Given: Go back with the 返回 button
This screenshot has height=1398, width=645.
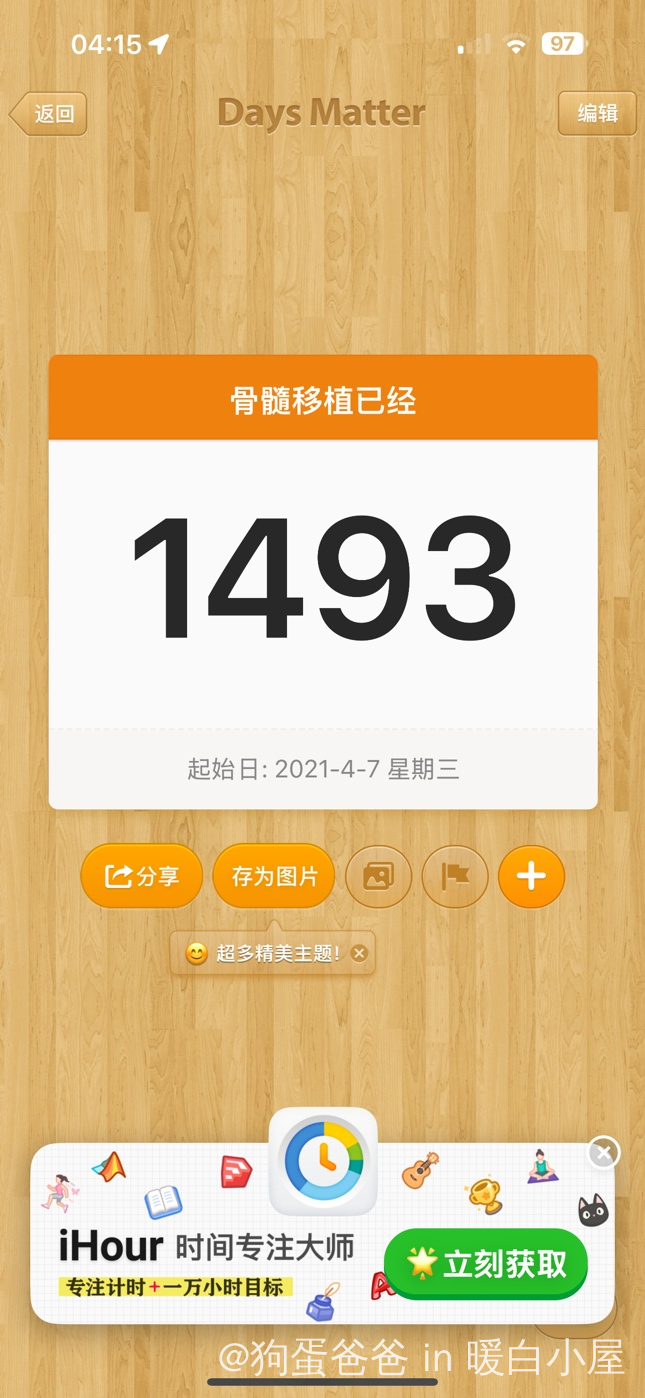Looking at the screenshot, I should pos(50,114).
